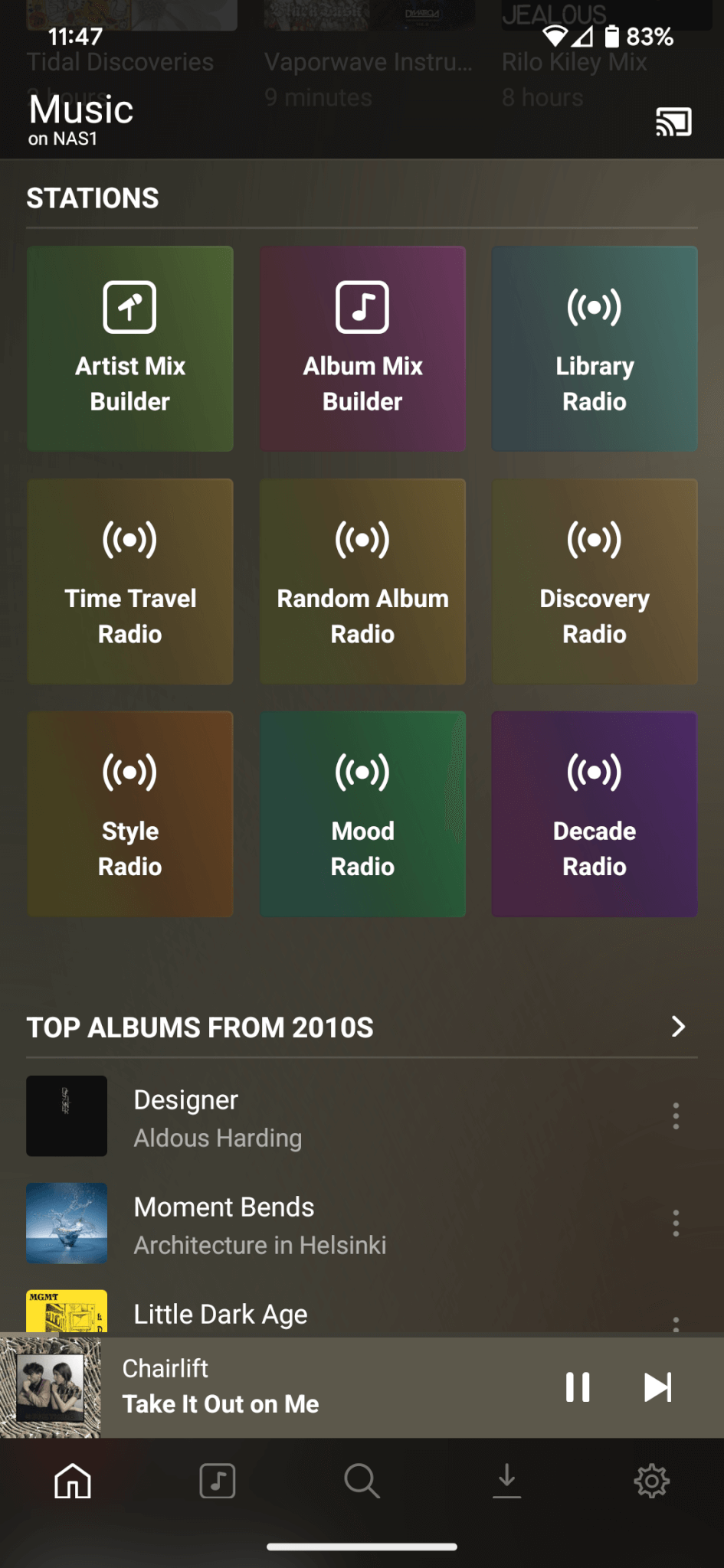Start Library Radio station

(x=595, y=348)
